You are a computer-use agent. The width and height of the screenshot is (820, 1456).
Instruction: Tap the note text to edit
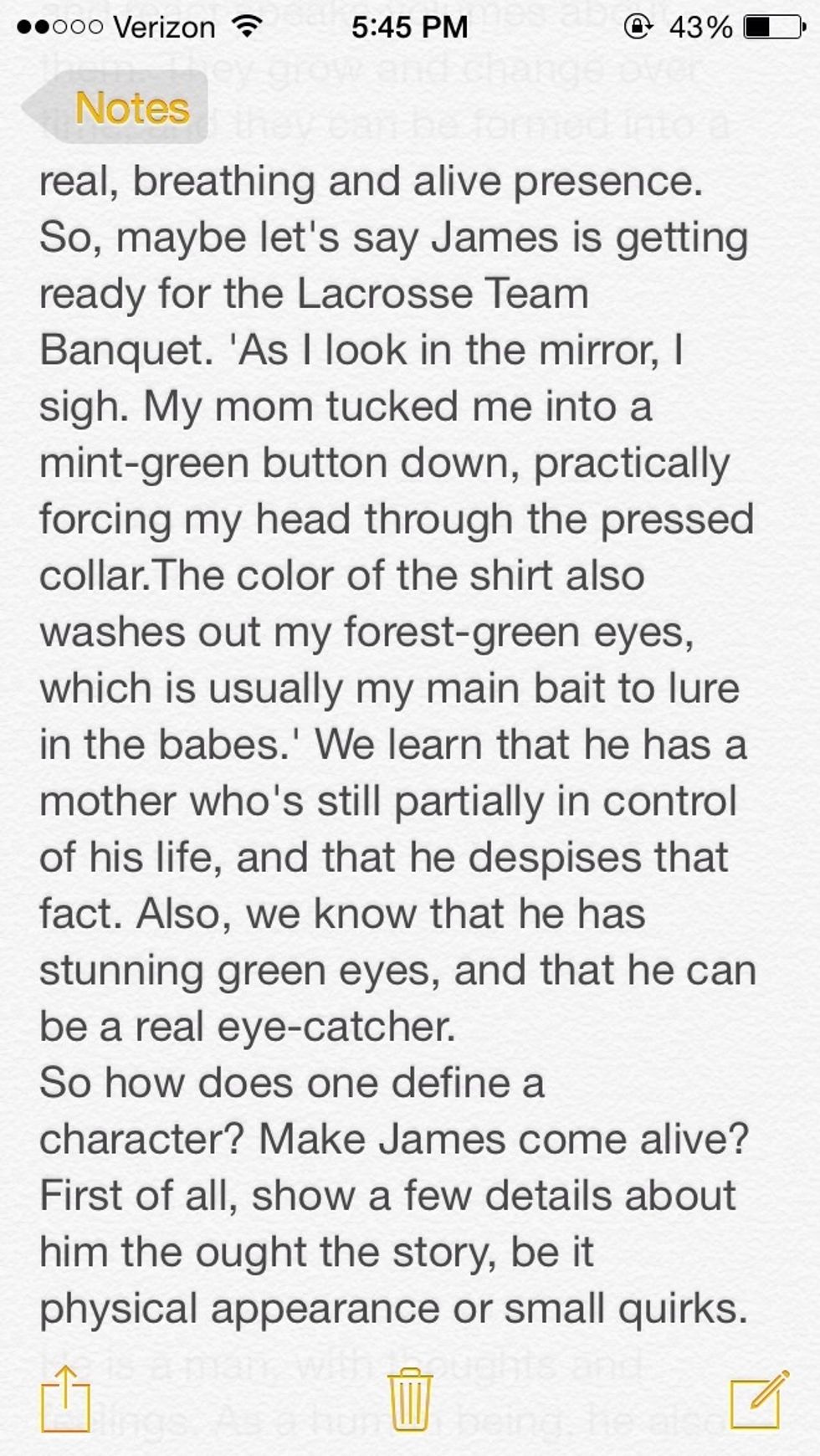coord(393,745)
